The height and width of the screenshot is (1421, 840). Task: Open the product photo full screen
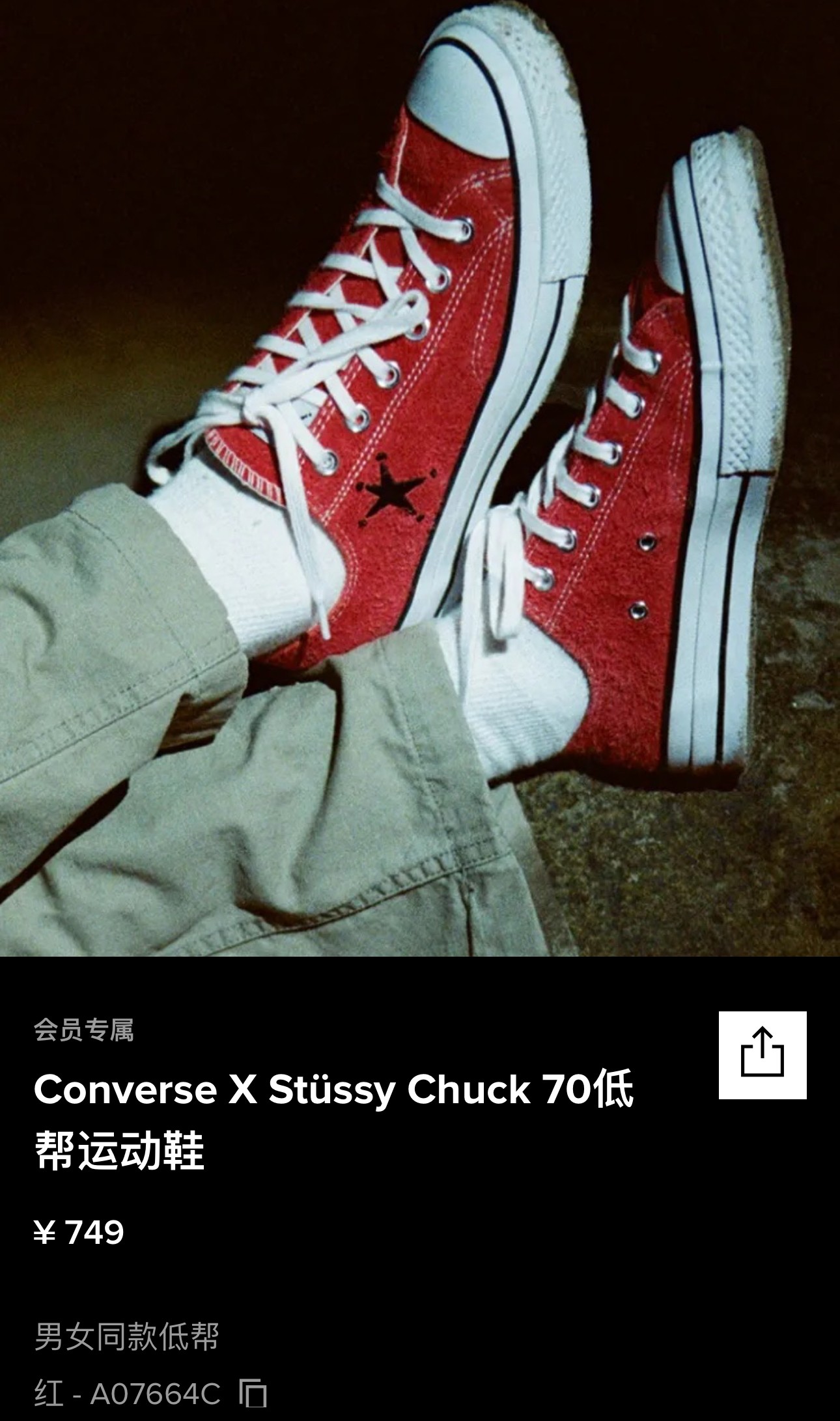coord(420,479)
